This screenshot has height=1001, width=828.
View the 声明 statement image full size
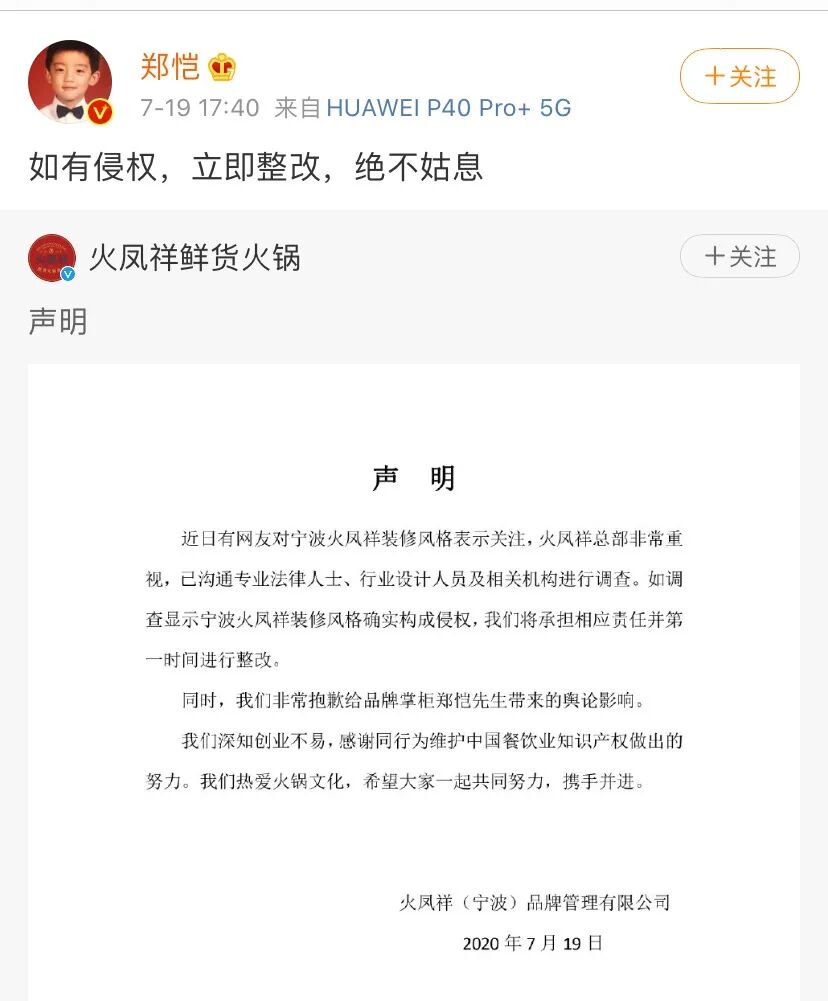pos(414,682)
